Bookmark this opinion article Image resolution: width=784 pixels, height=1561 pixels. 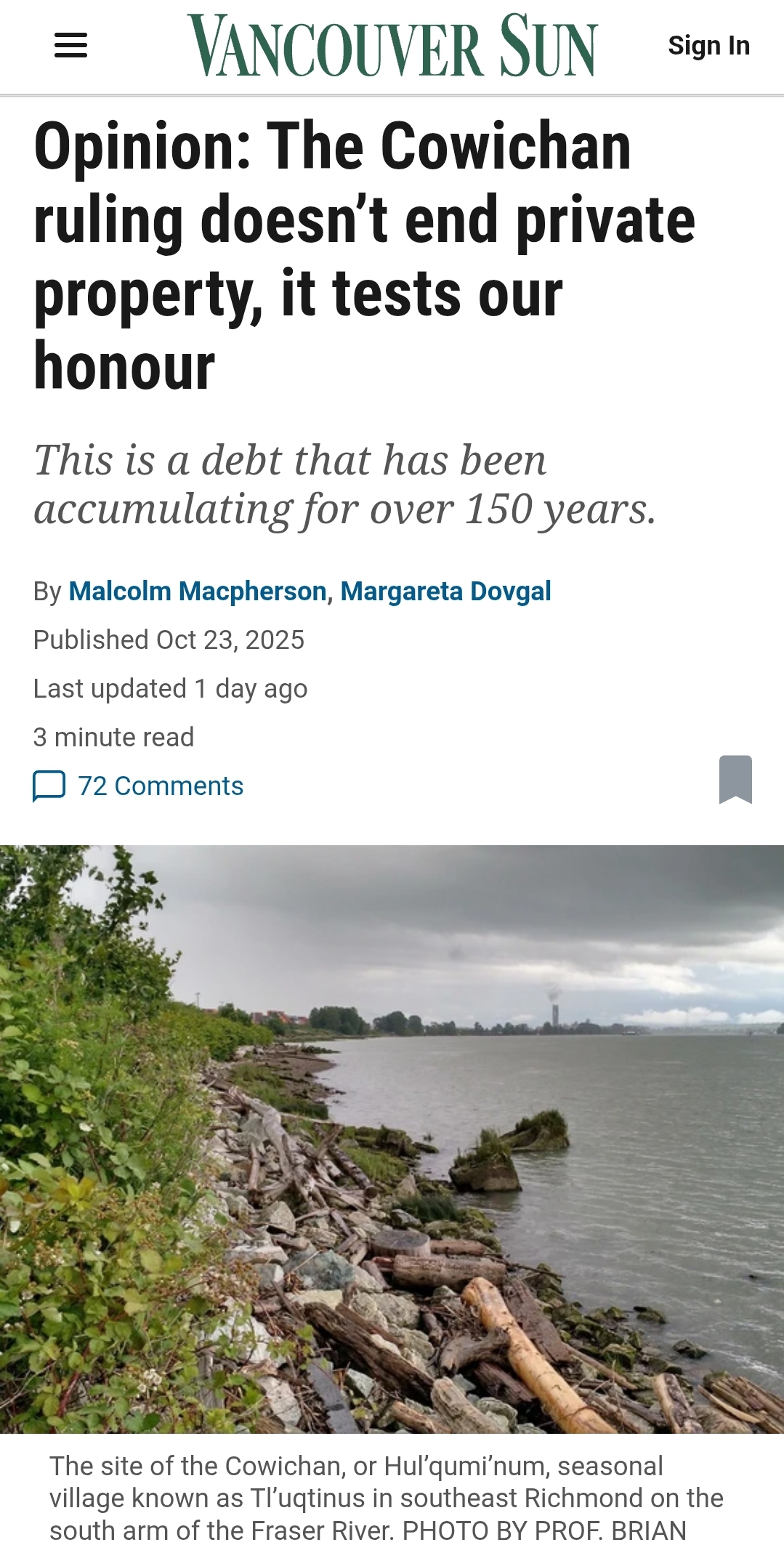pyautogui.click(x=735, y=780)
